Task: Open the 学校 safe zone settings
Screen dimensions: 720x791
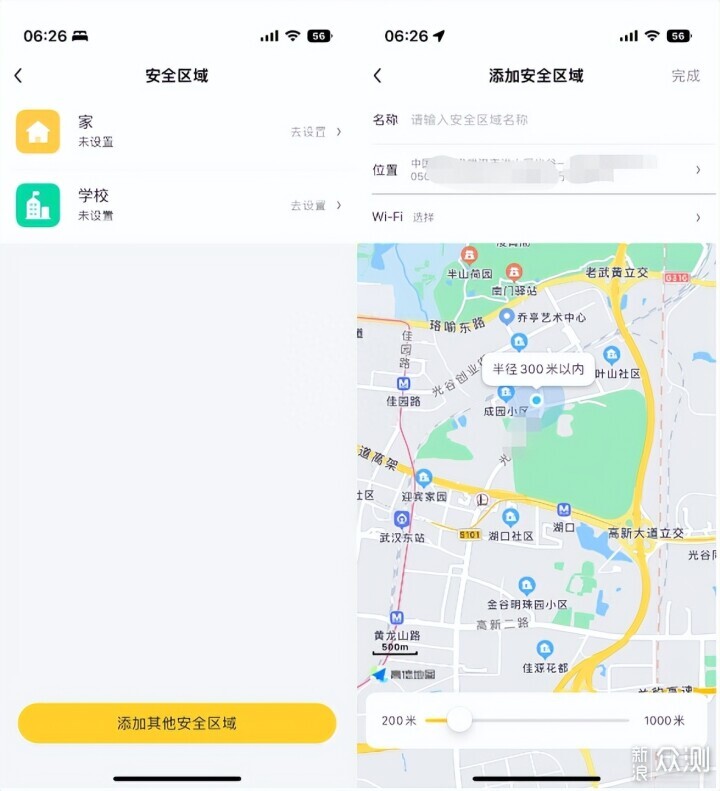Action: click(178, 205)
